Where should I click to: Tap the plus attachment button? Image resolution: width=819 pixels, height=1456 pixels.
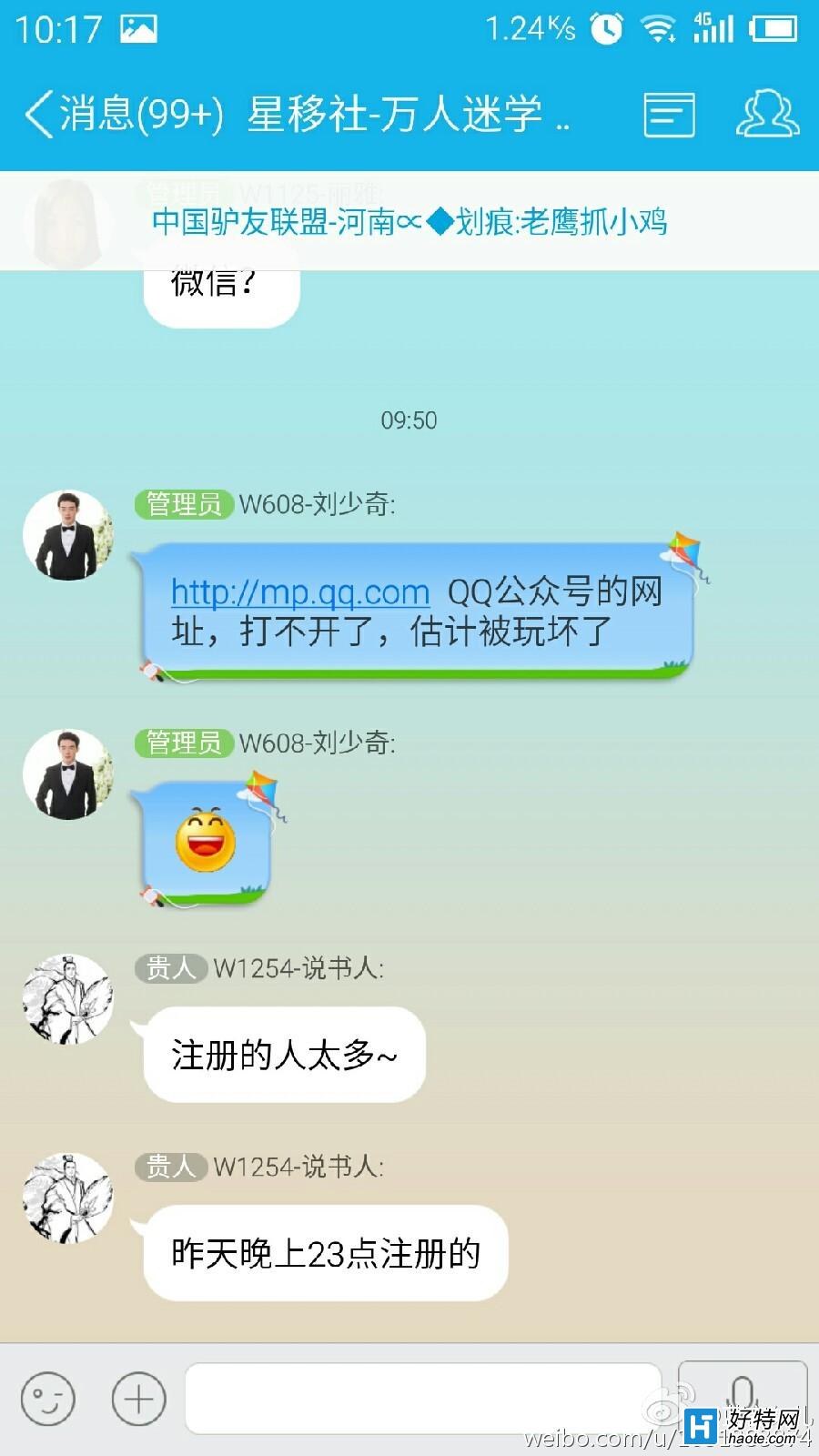pyautogui.click(x=138, y=1398)
